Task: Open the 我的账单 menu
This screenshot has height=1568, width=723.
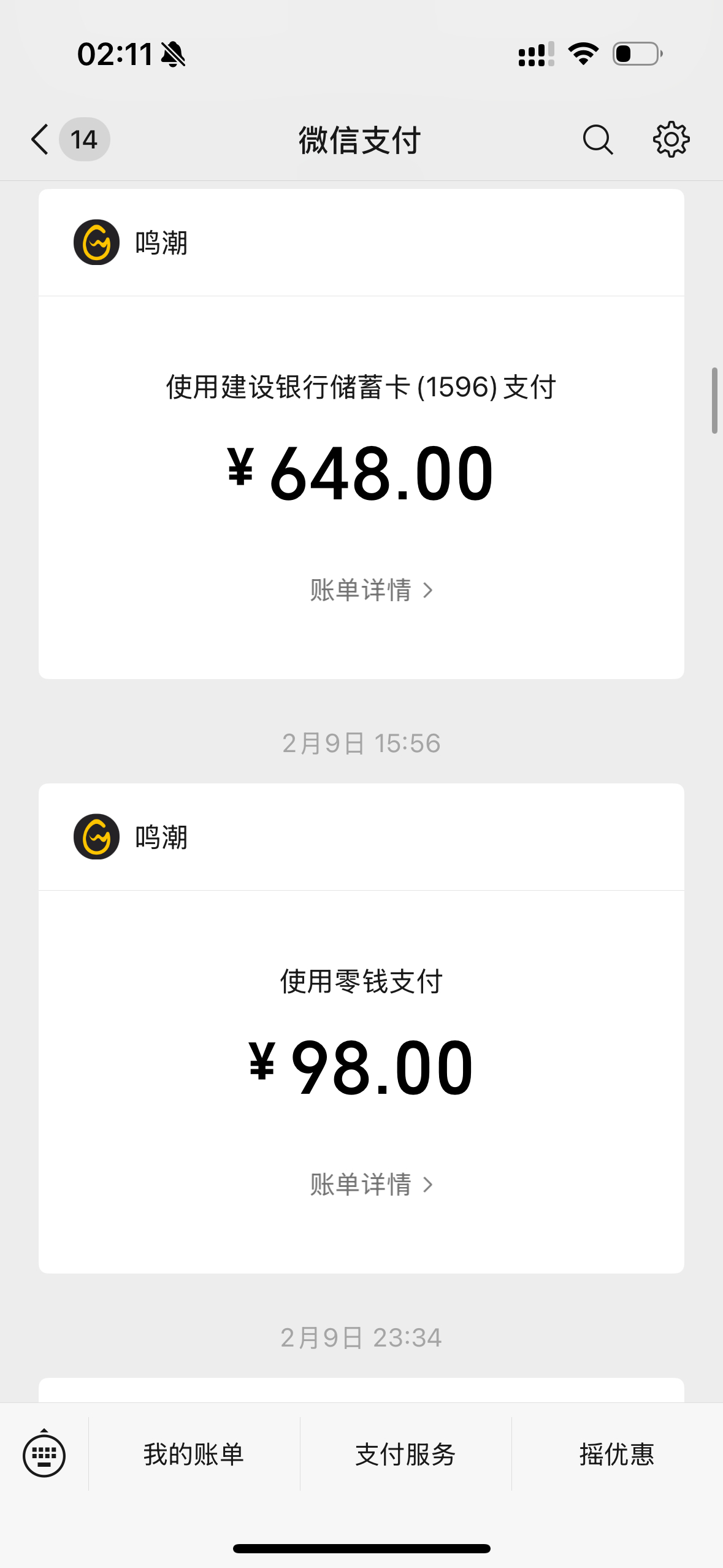Action: coord(194,1455)
